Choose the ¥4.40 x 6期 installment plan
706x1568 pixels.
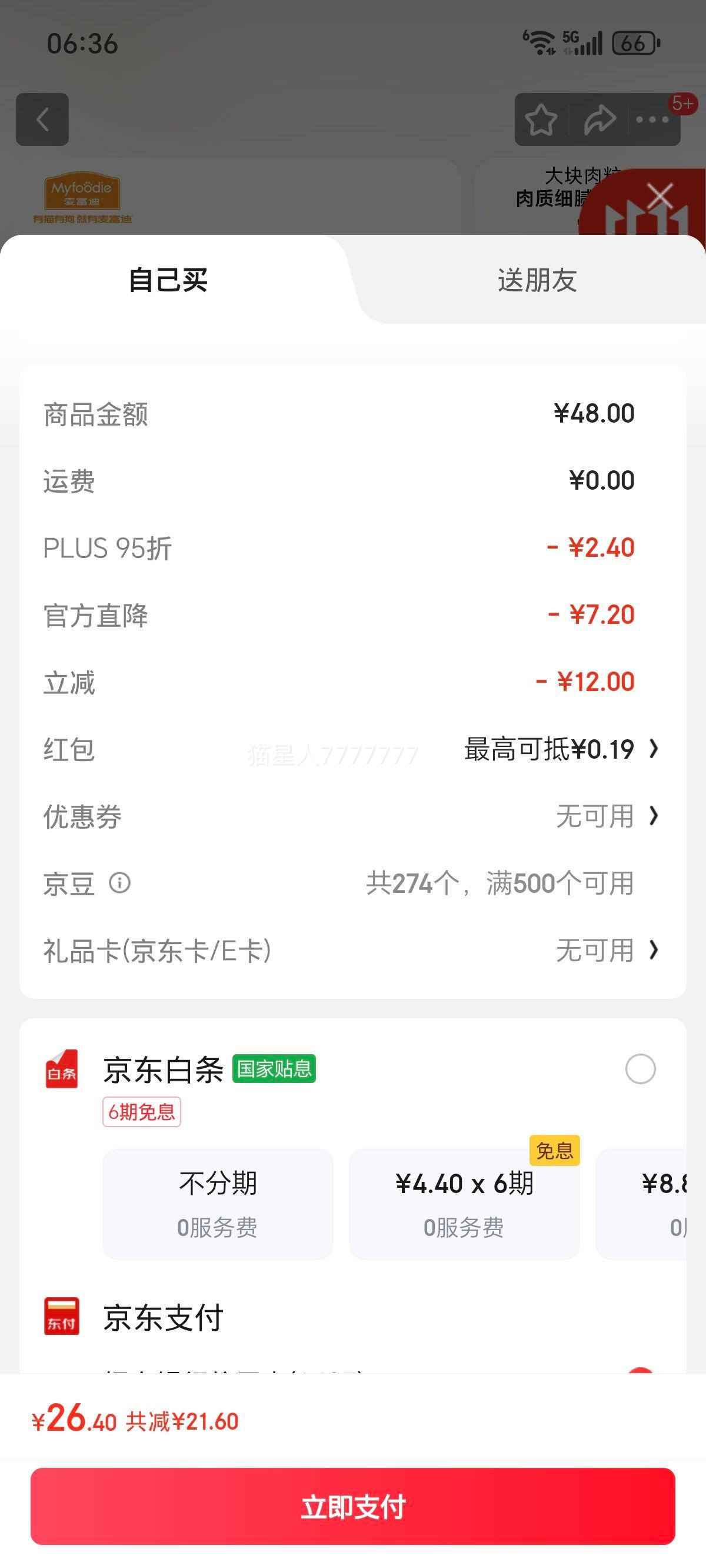464,1204
